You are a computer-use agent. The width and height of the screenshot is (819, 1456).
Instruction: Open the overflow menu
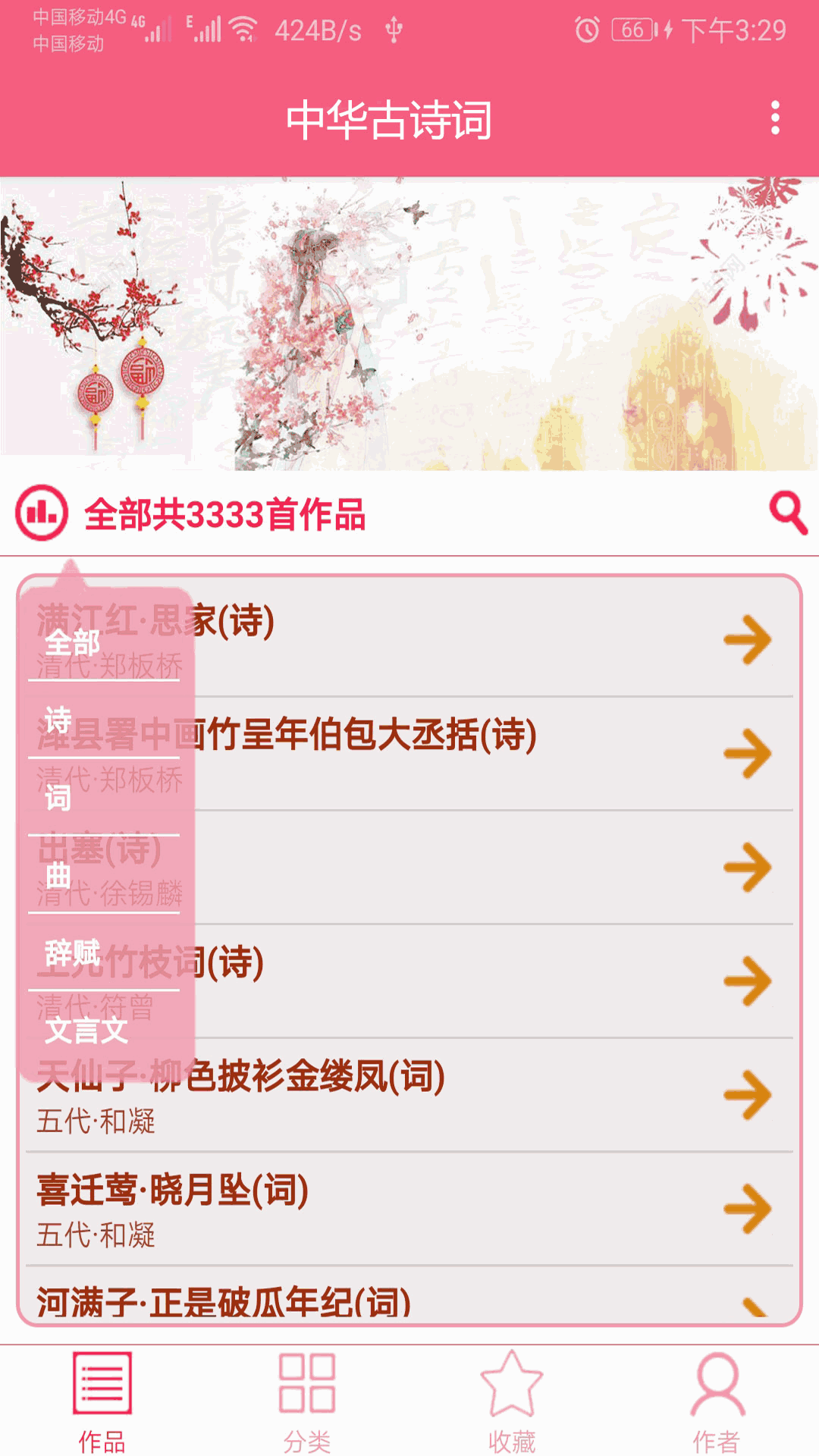[x=774, y=118]
